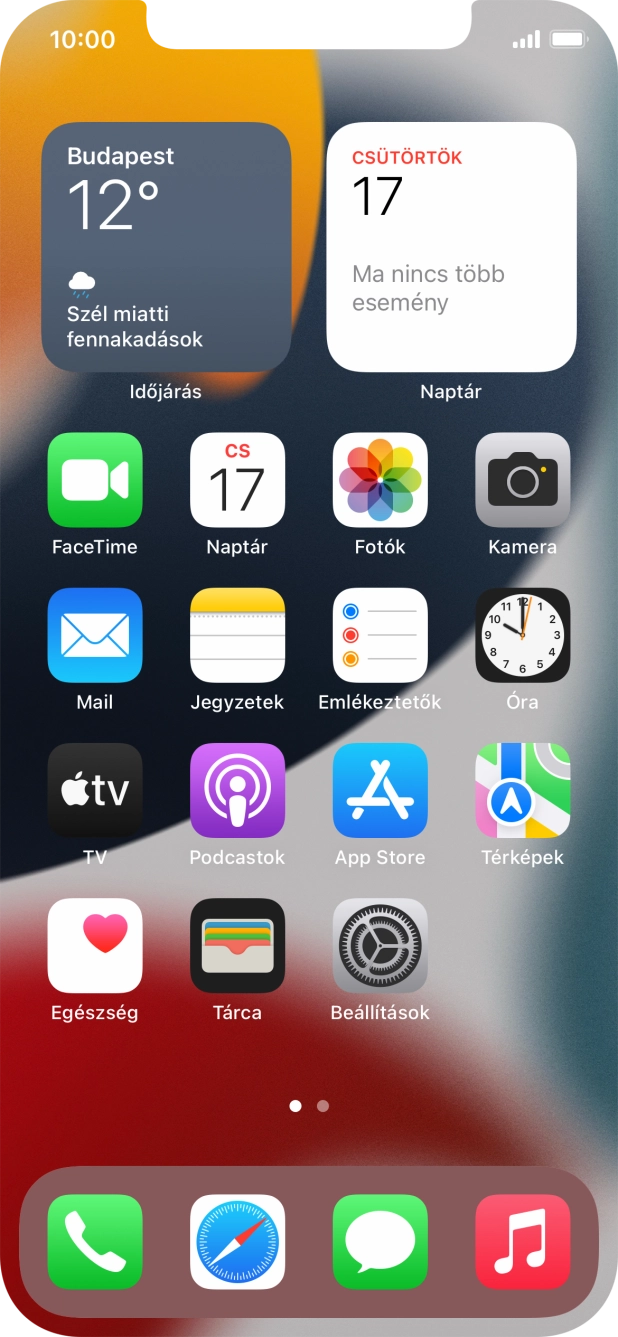This screenshot has height=1337, width=618.
Task: Launch the Kamera app
Action: click(522, 480)
